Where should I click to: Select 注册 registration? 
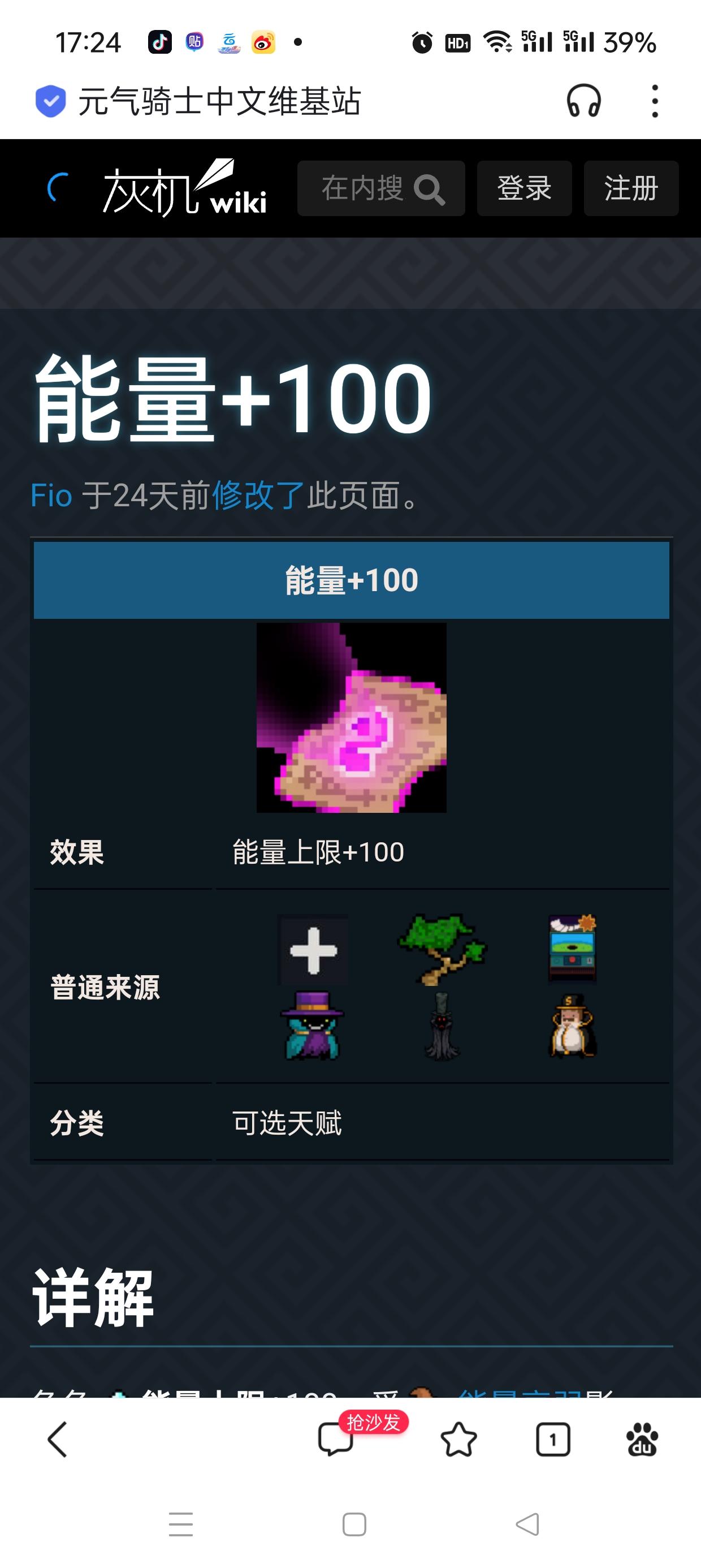coord(630,189)
